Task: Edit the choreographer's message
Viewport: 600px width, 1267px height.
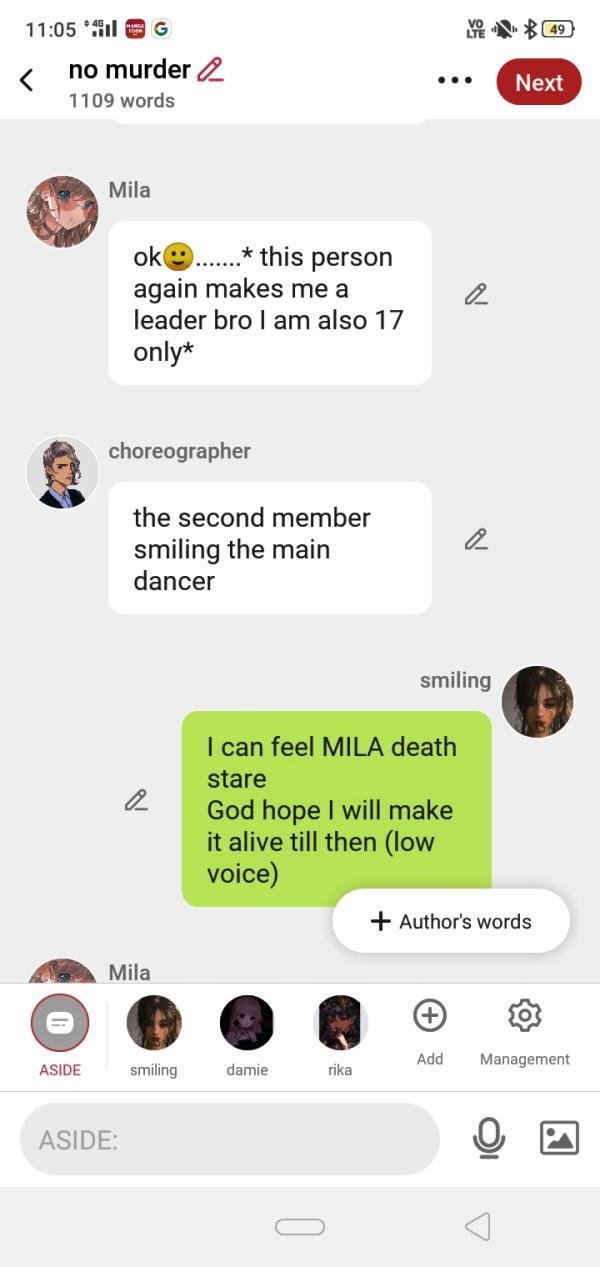Action: pyautogui.click(x=476, y=539)
